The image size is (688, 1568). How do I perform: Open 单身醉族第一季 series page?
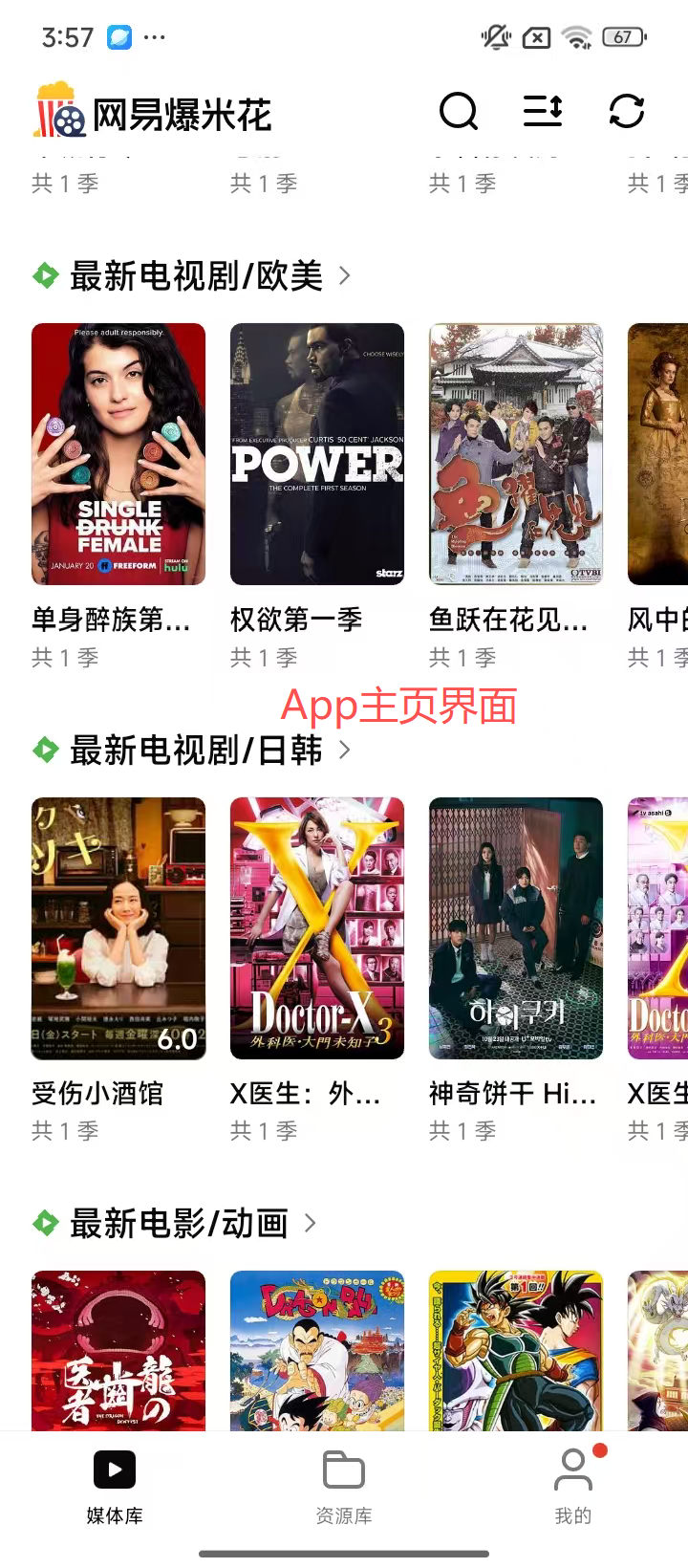[118, 454]
